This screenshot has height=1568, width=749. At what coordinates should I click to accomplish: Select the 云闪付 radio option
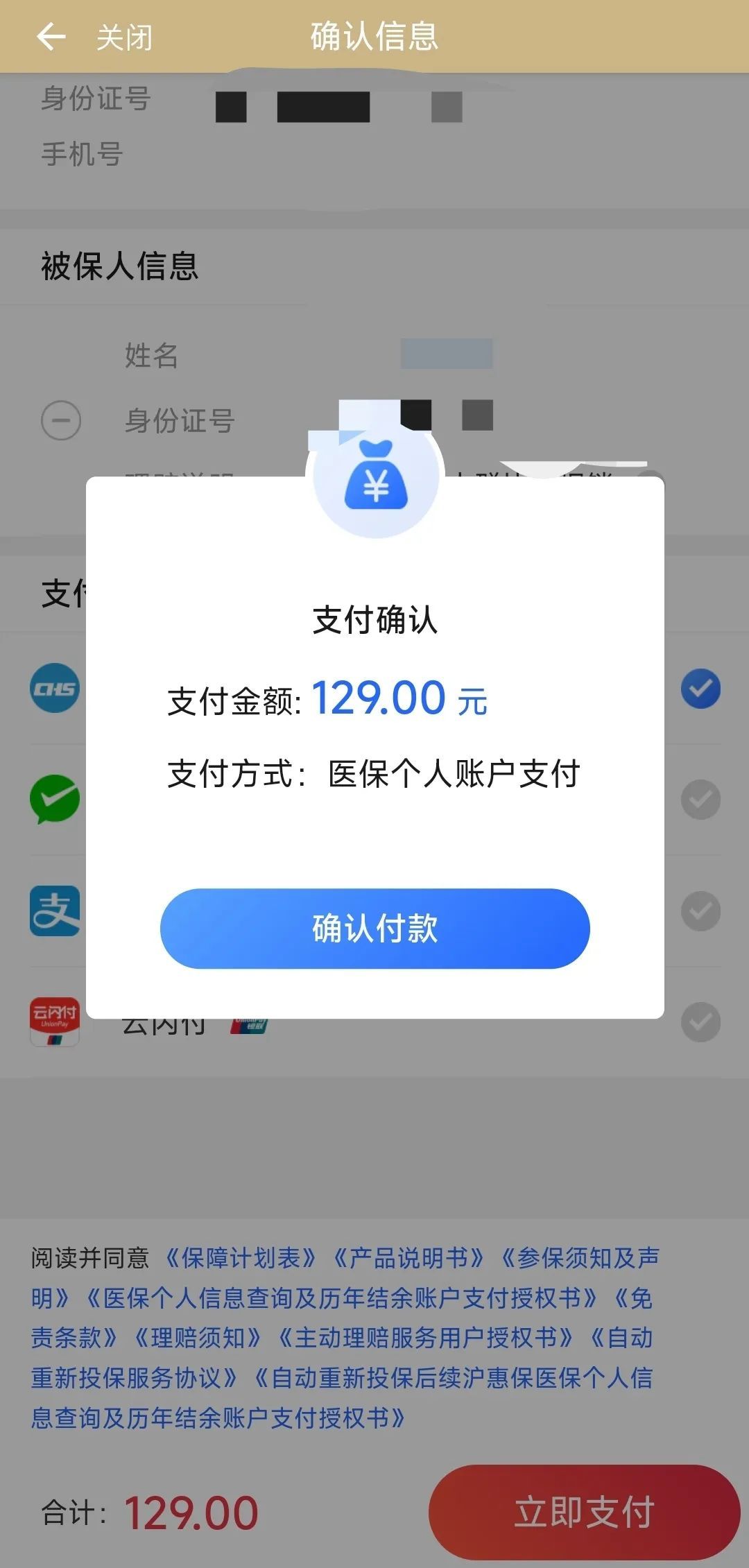pos(700,1022)
